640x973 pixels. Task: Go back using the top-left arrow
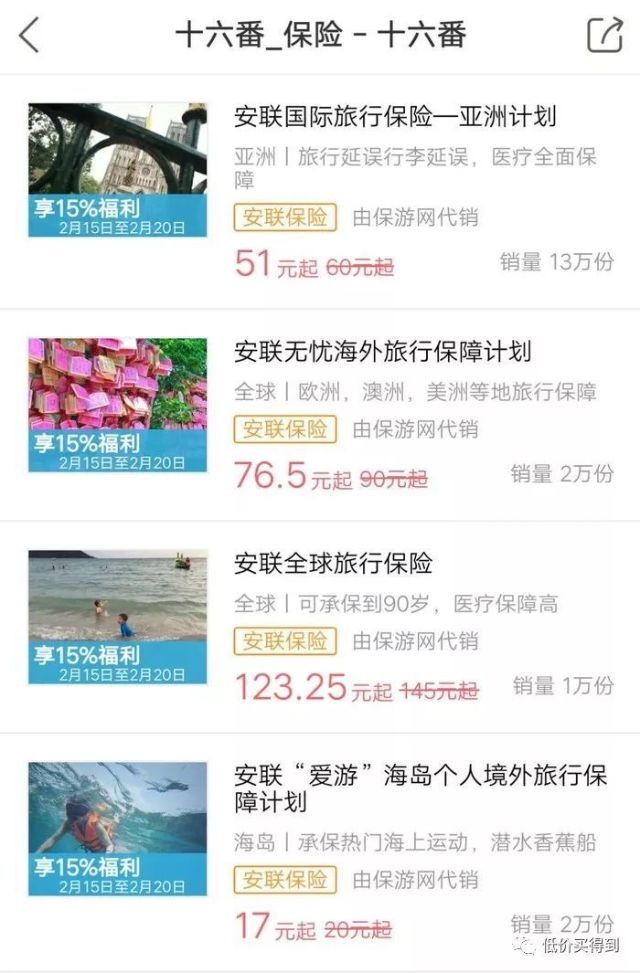click(x=30, y=35)
